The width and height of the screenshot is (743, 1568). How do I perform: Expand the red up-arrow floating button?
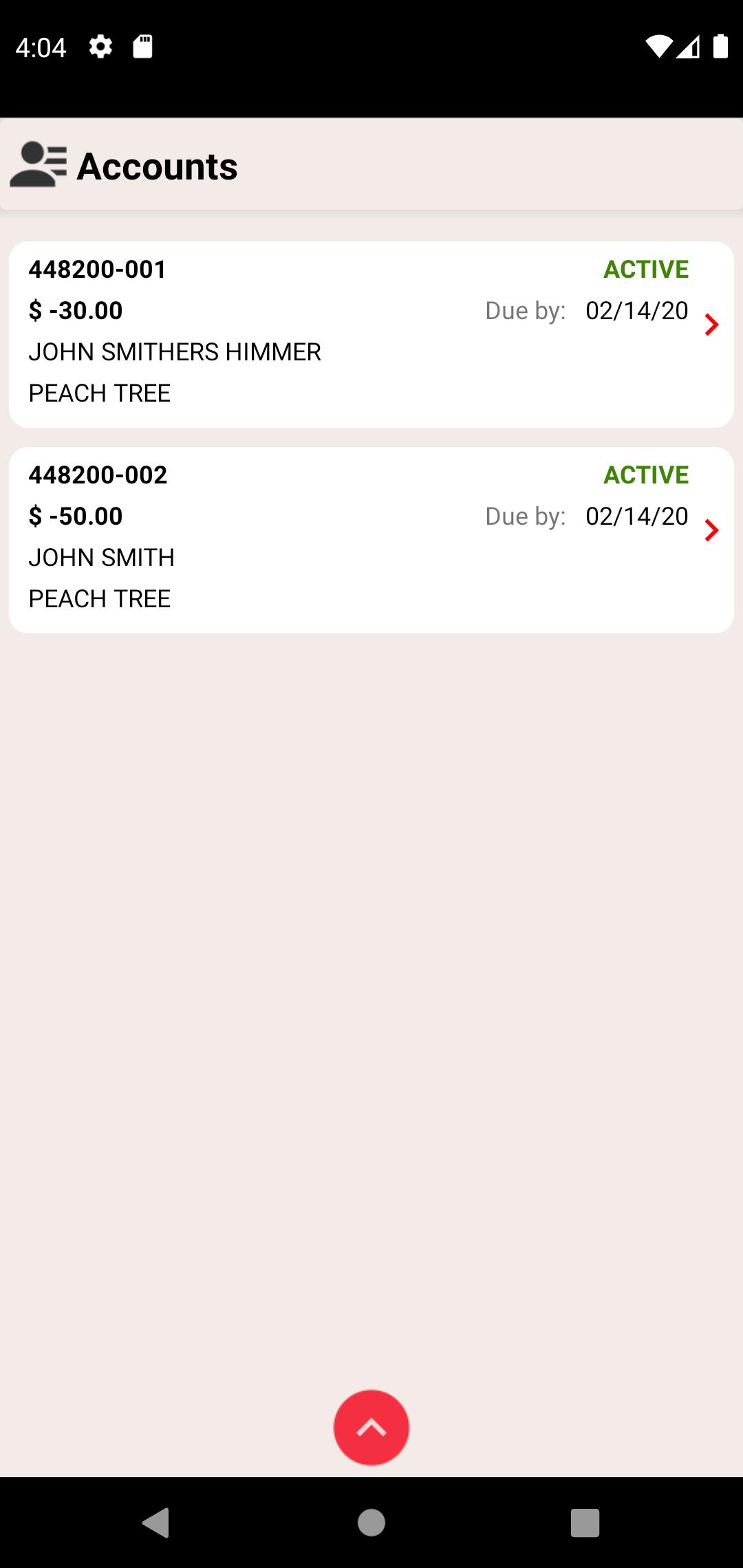(371, 1428)
